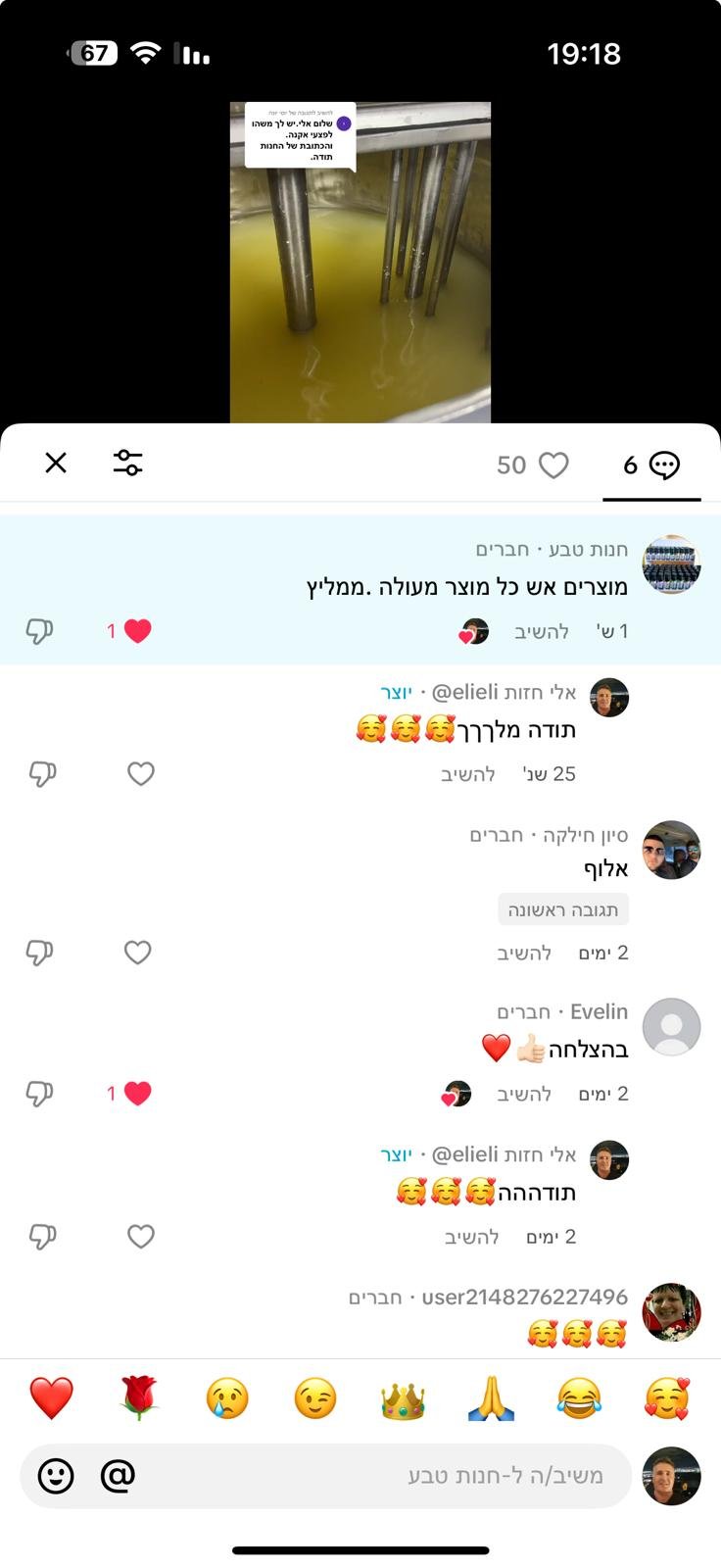Dislike the creator's תודהההה reply
Screen dimensions: 721x1568
click(42, 1237)
